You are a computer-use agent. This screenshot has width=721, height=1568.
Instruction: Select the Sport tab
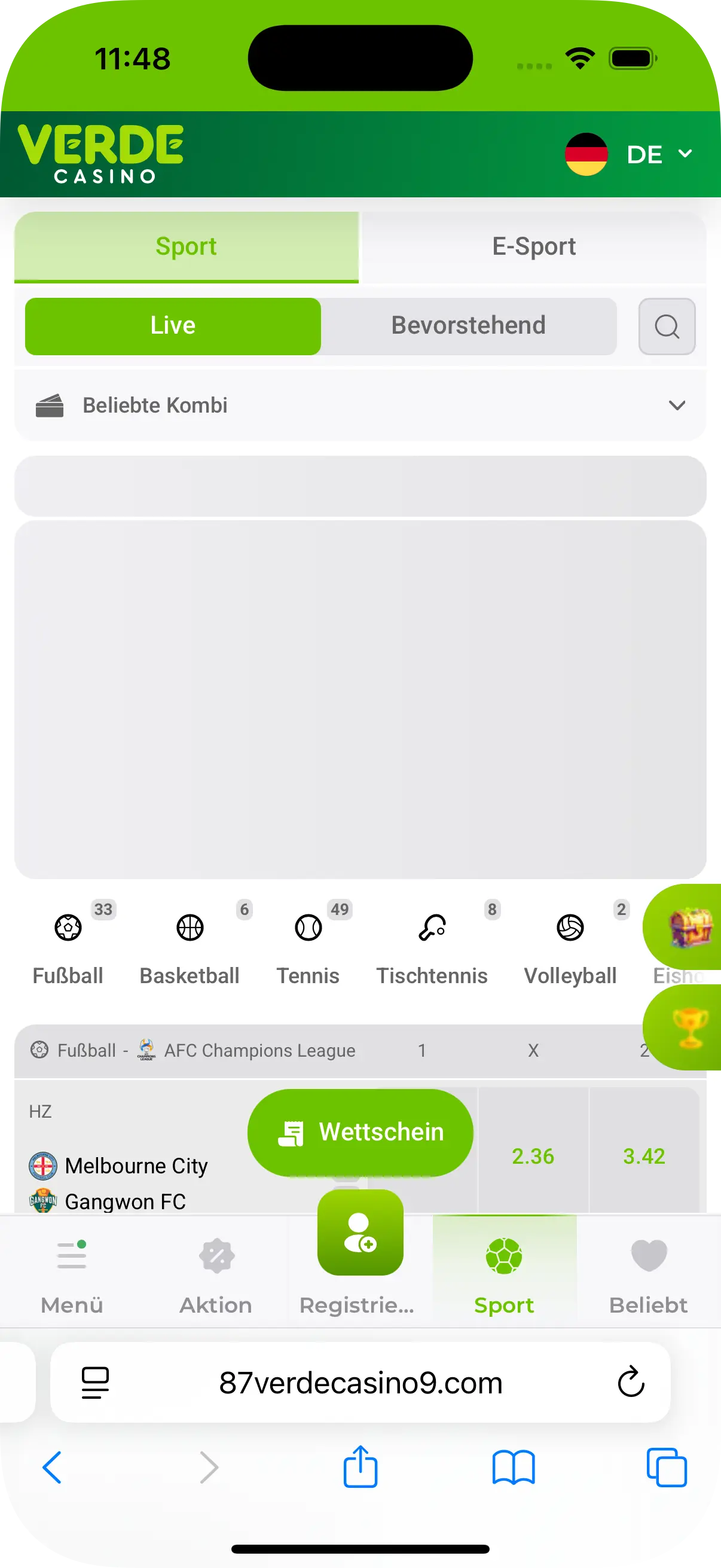pyautogui.click(x=186, y=246)
